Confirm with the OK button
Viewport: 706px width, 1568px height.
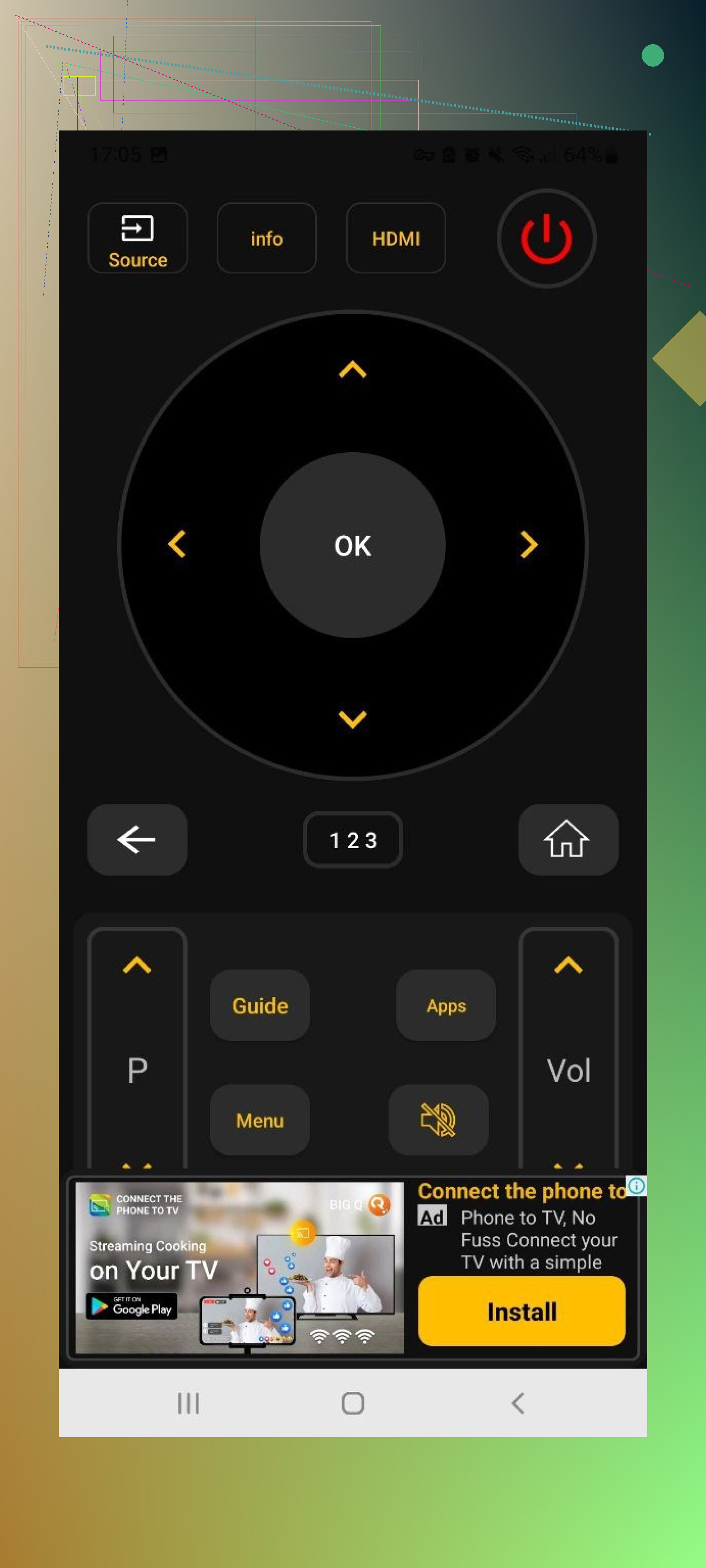click(352, 545)
